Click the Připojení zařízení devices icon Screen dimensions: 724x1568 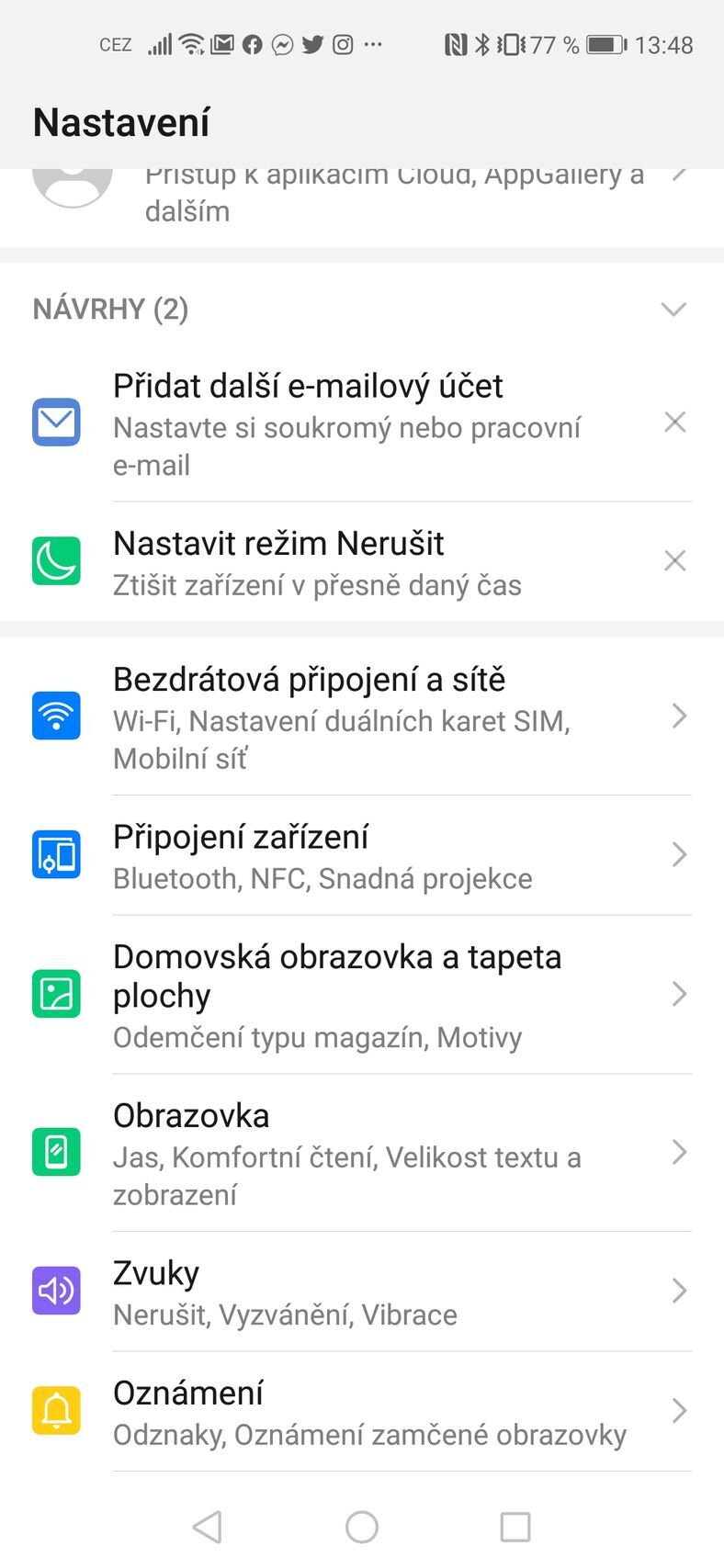[56, 854]
